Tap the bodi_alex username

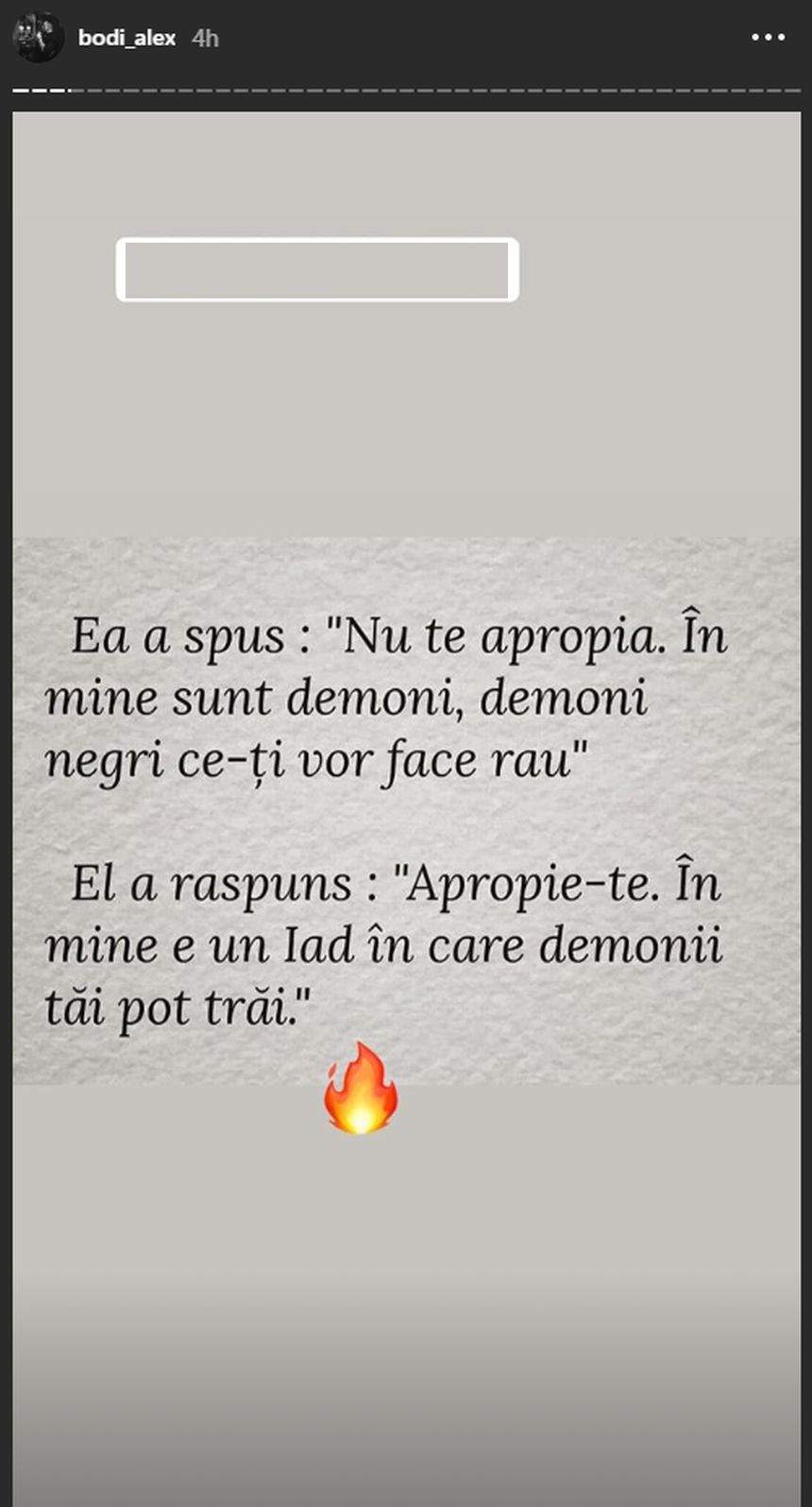point(127,39)
